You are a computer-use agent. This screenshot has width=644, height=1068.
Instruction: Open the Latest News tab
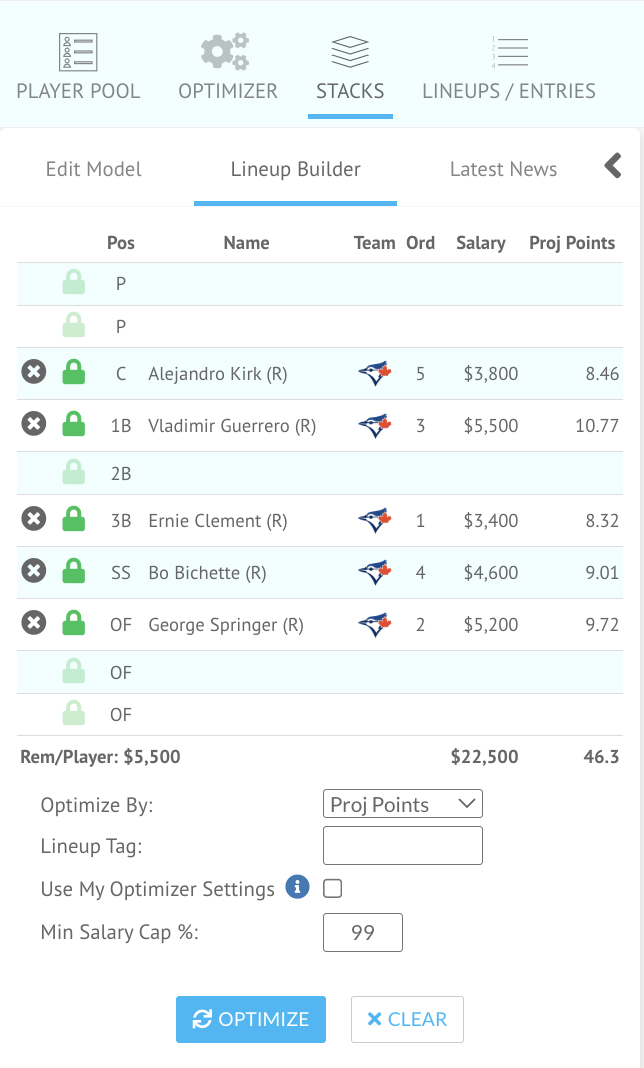503,169
